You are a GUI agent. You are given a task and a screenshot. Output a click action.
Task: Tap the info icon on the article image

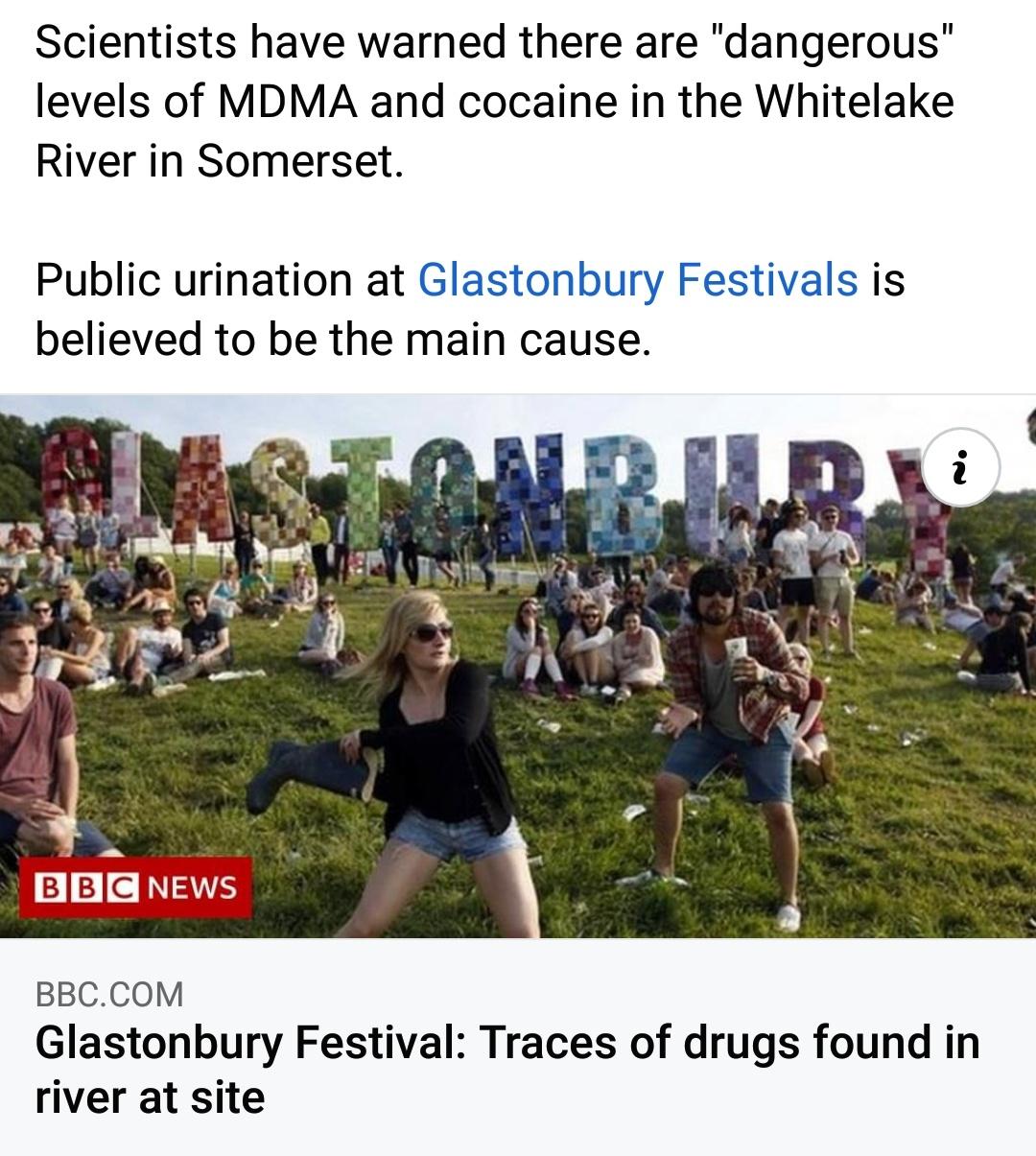tap(961, 467)
